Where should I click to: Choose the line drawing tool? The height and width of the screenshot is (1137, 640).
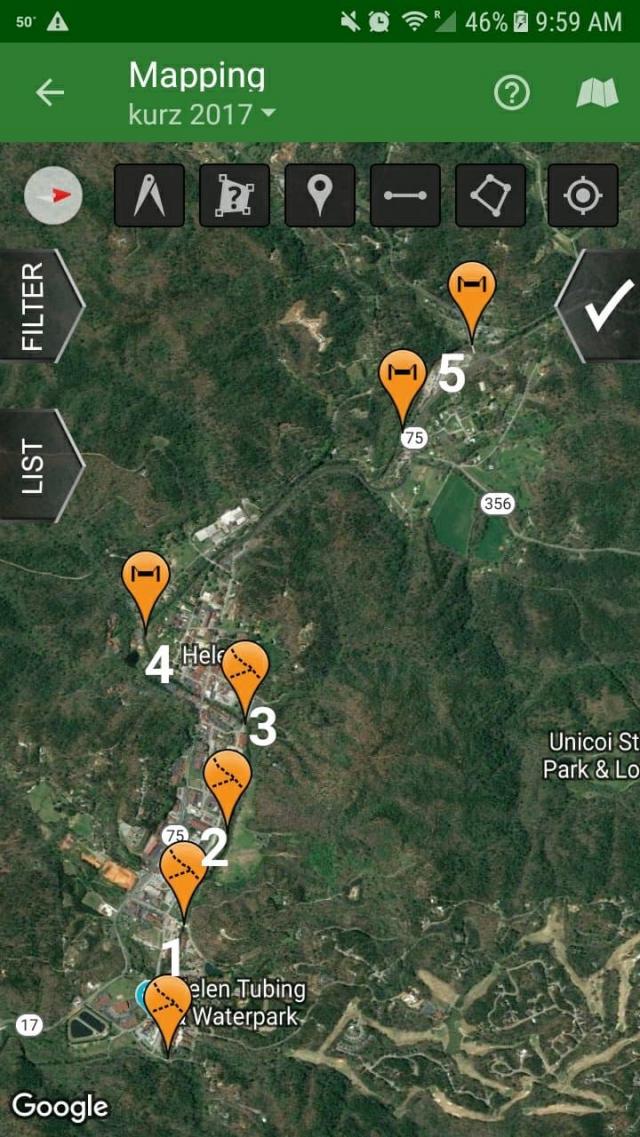[x=405, y=195]
